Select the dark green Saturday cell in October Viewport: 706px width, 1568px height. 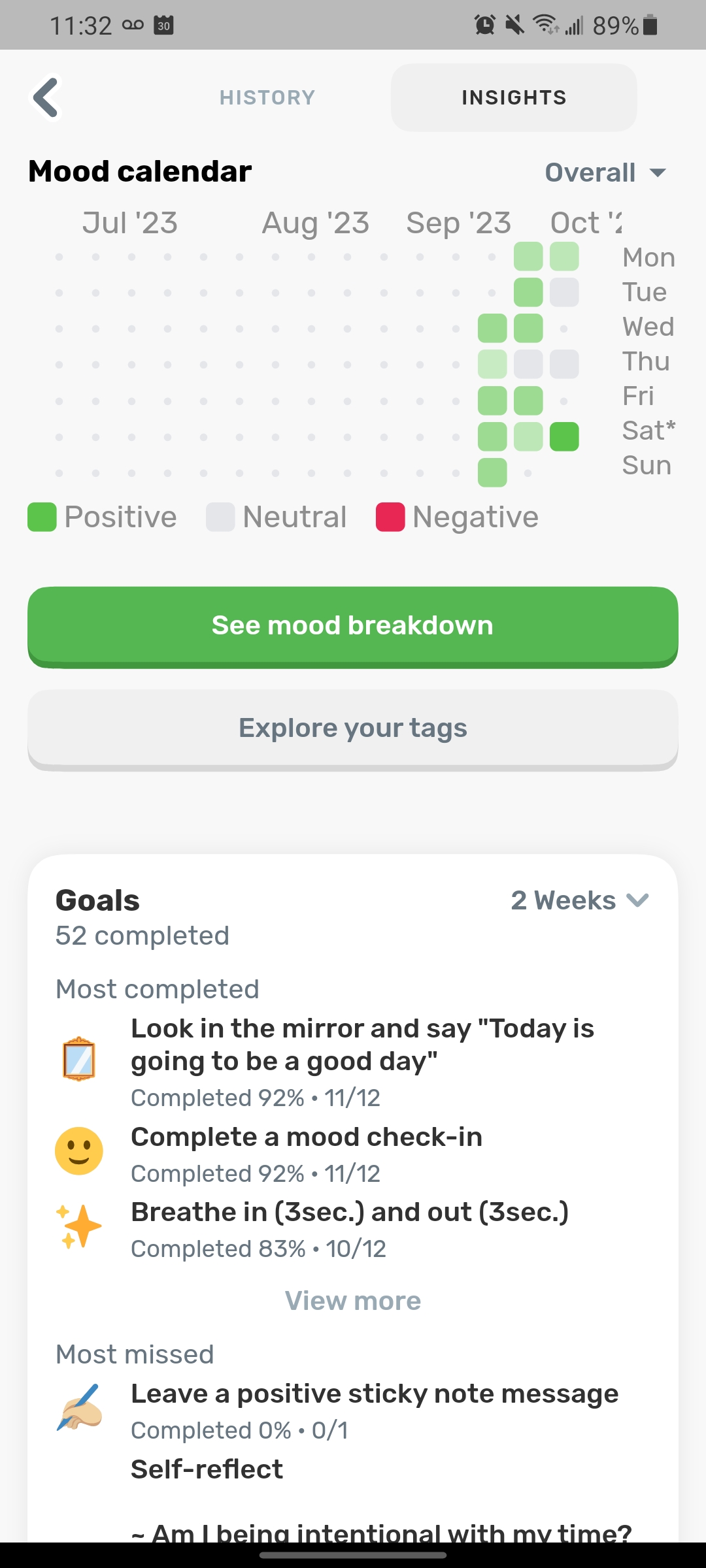click(565, 436)
